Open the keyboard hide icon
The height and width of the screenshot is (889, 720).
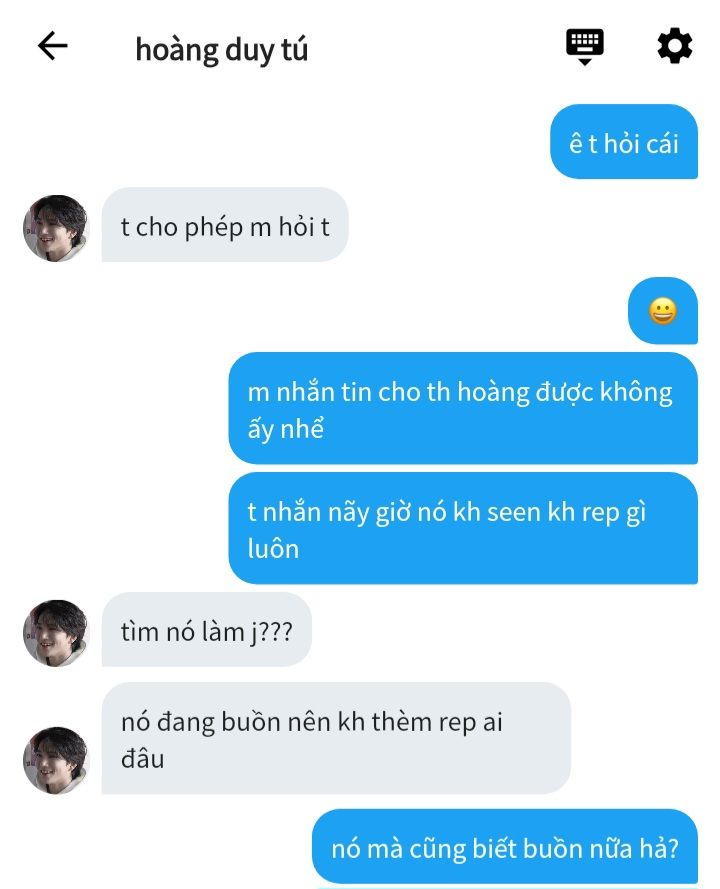pyautogui.click(x=585, y=46)
